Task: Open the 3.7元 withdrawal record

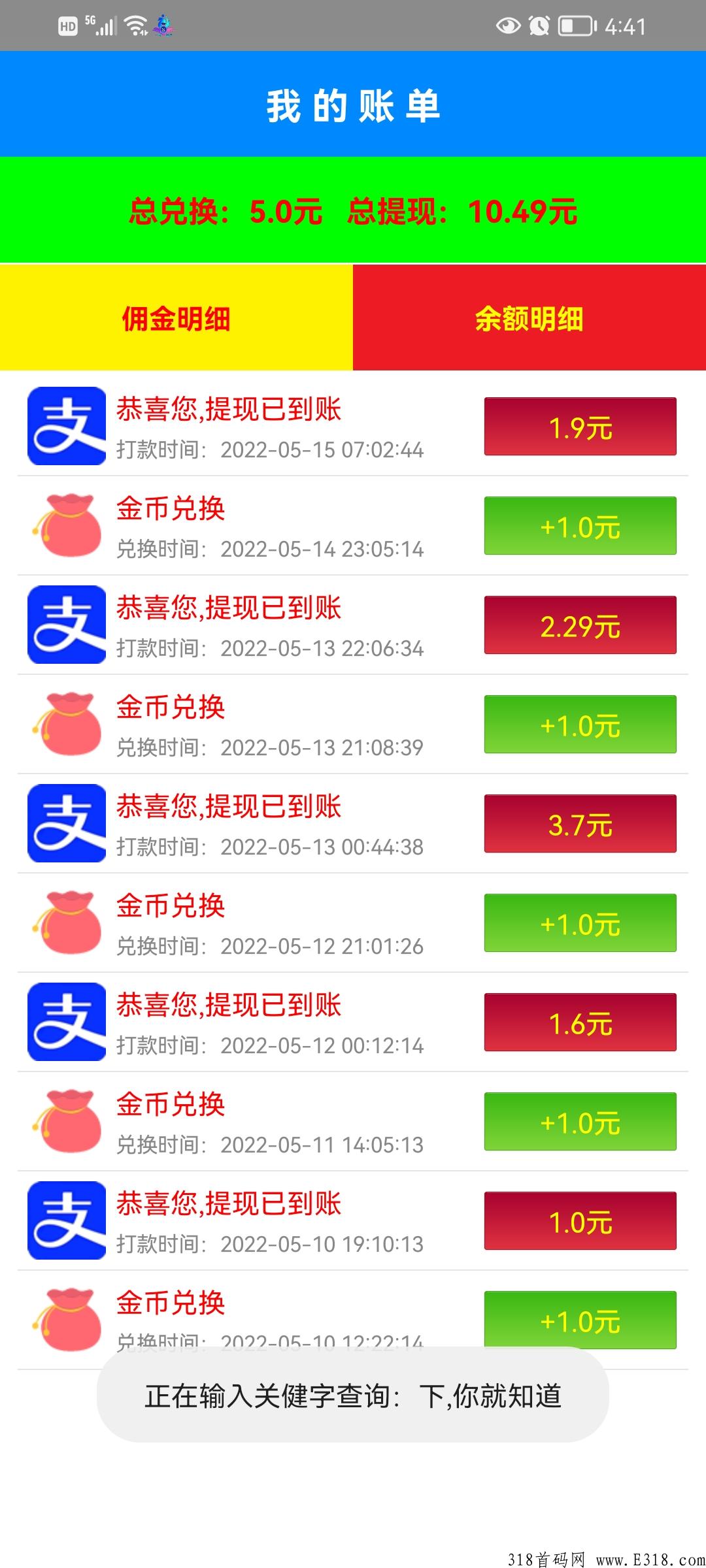Action: [353, 823]
